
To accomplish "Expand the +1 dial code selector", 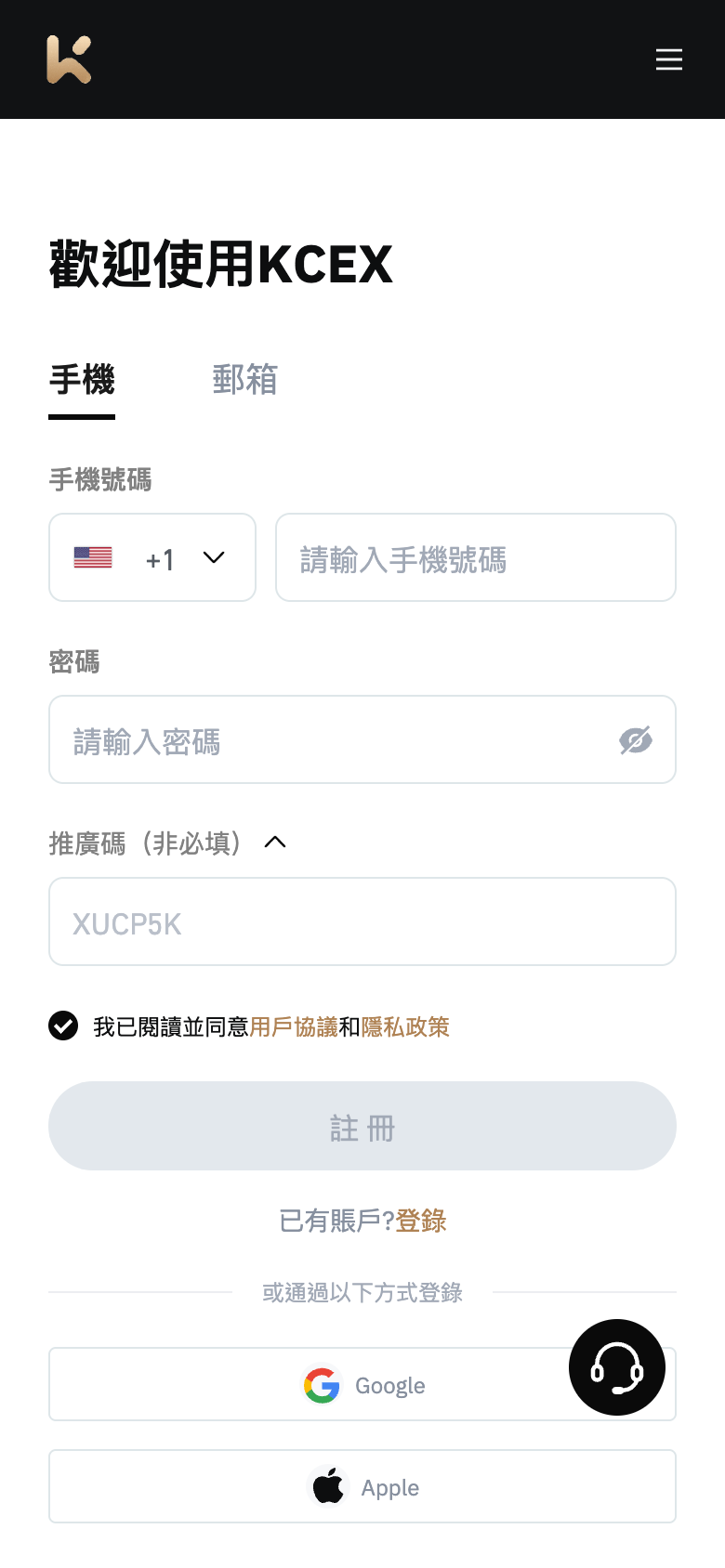I will click(214, 557).
